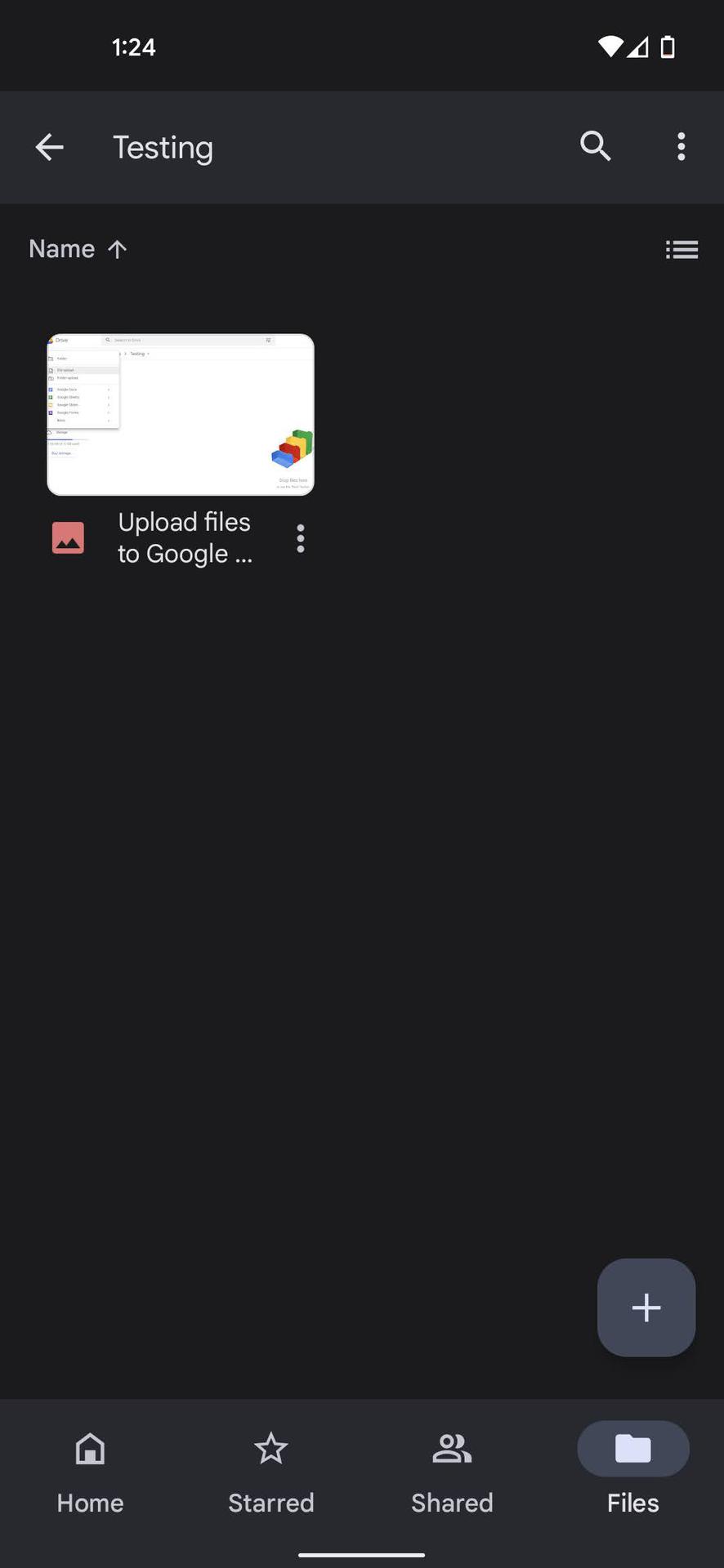Switch to the Shared tab
Screen dimensions: 724x1568
pyautogui.click(x=452, y=1472)
